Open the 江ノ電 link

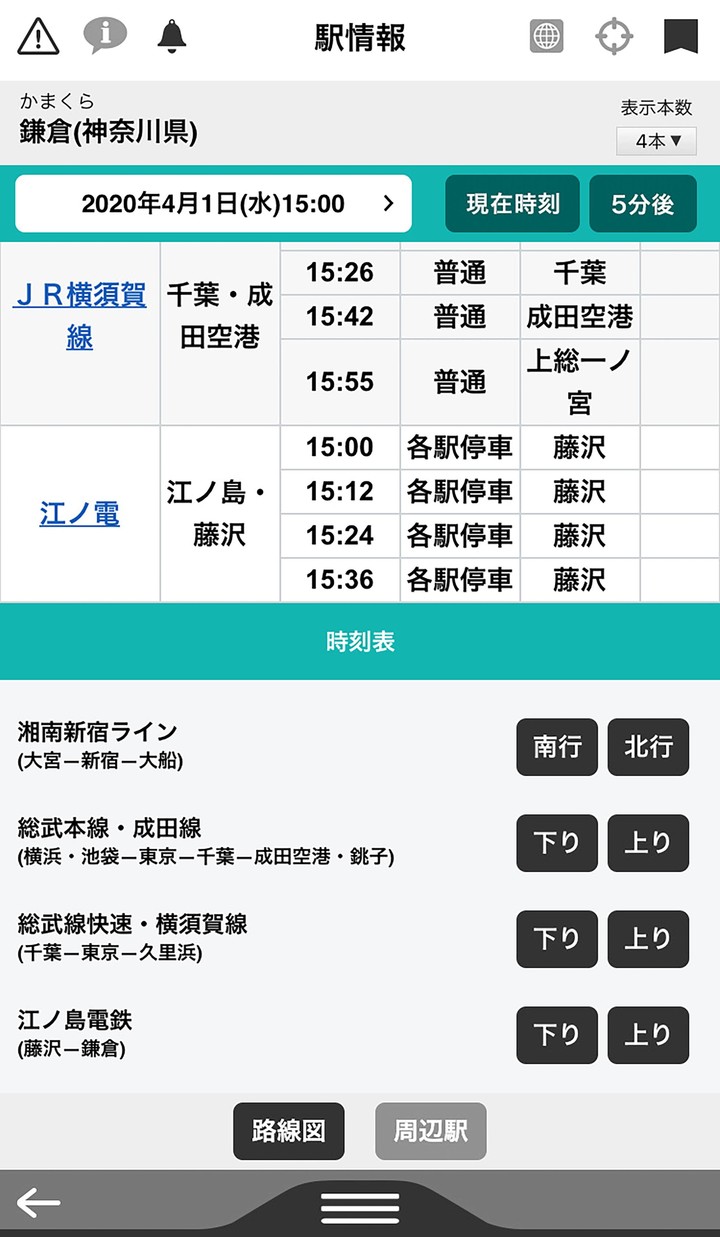point(79,514)
